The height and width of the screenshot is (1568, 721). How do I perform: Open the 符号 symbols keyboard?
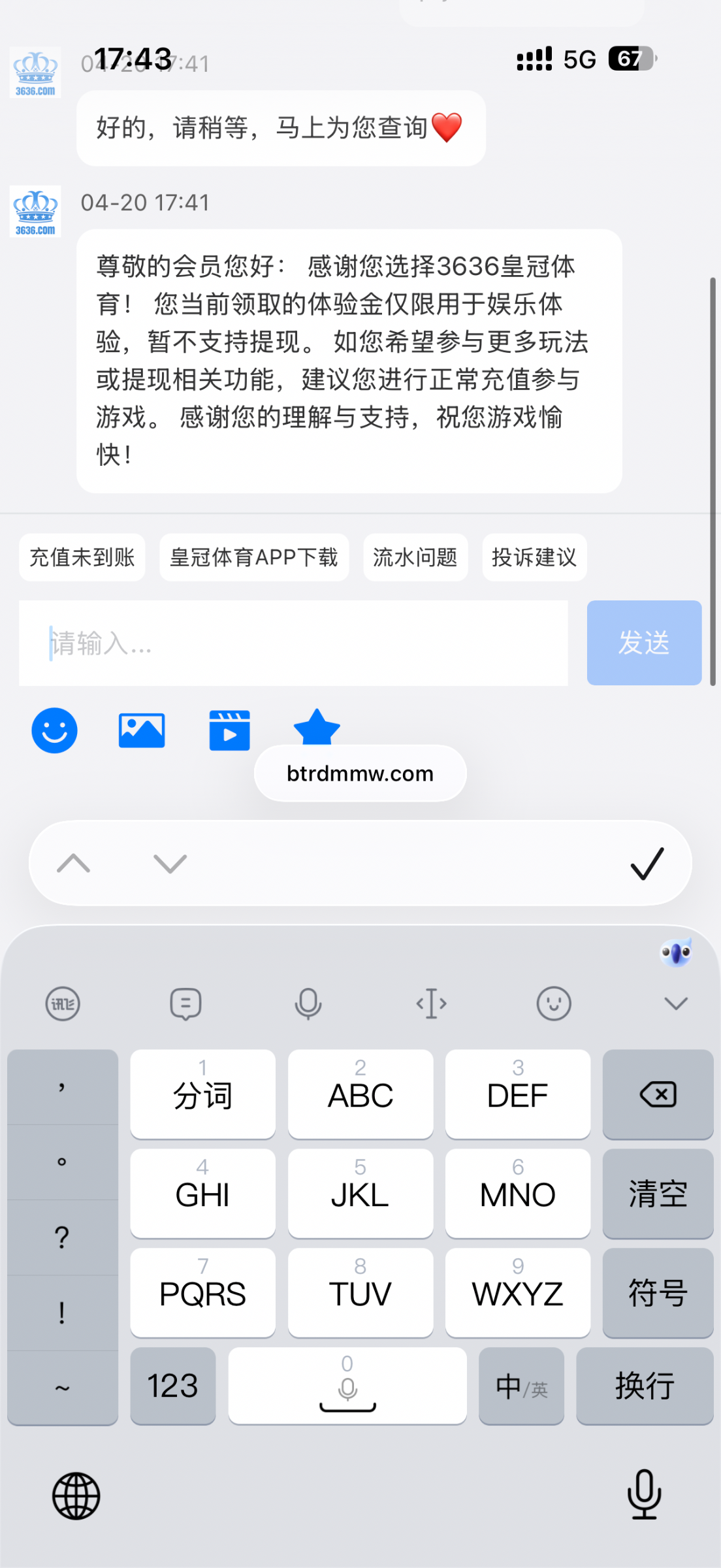click(658, 1293)
